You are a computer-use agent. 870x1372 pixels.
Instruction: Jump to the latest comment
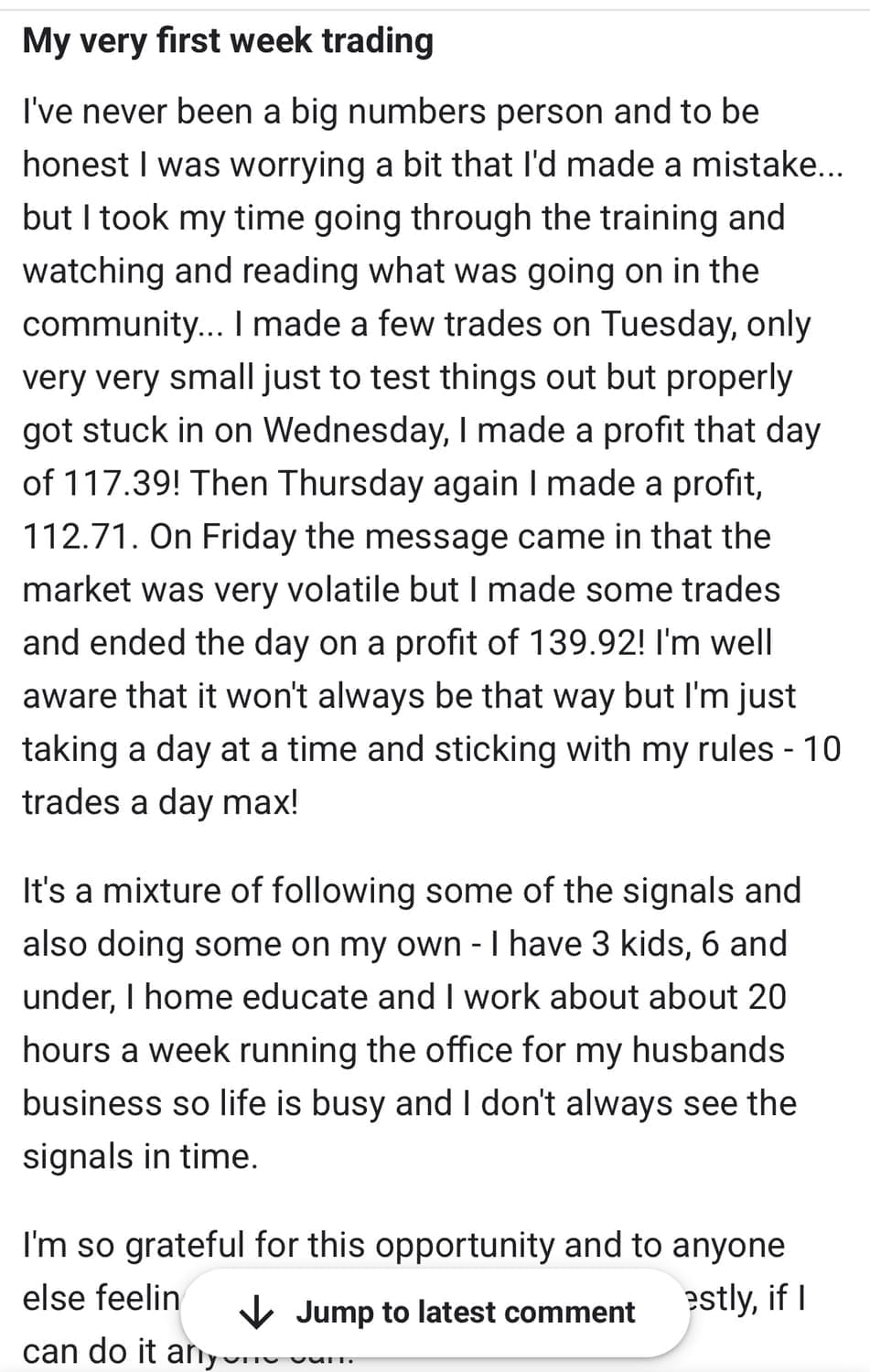435,1313
